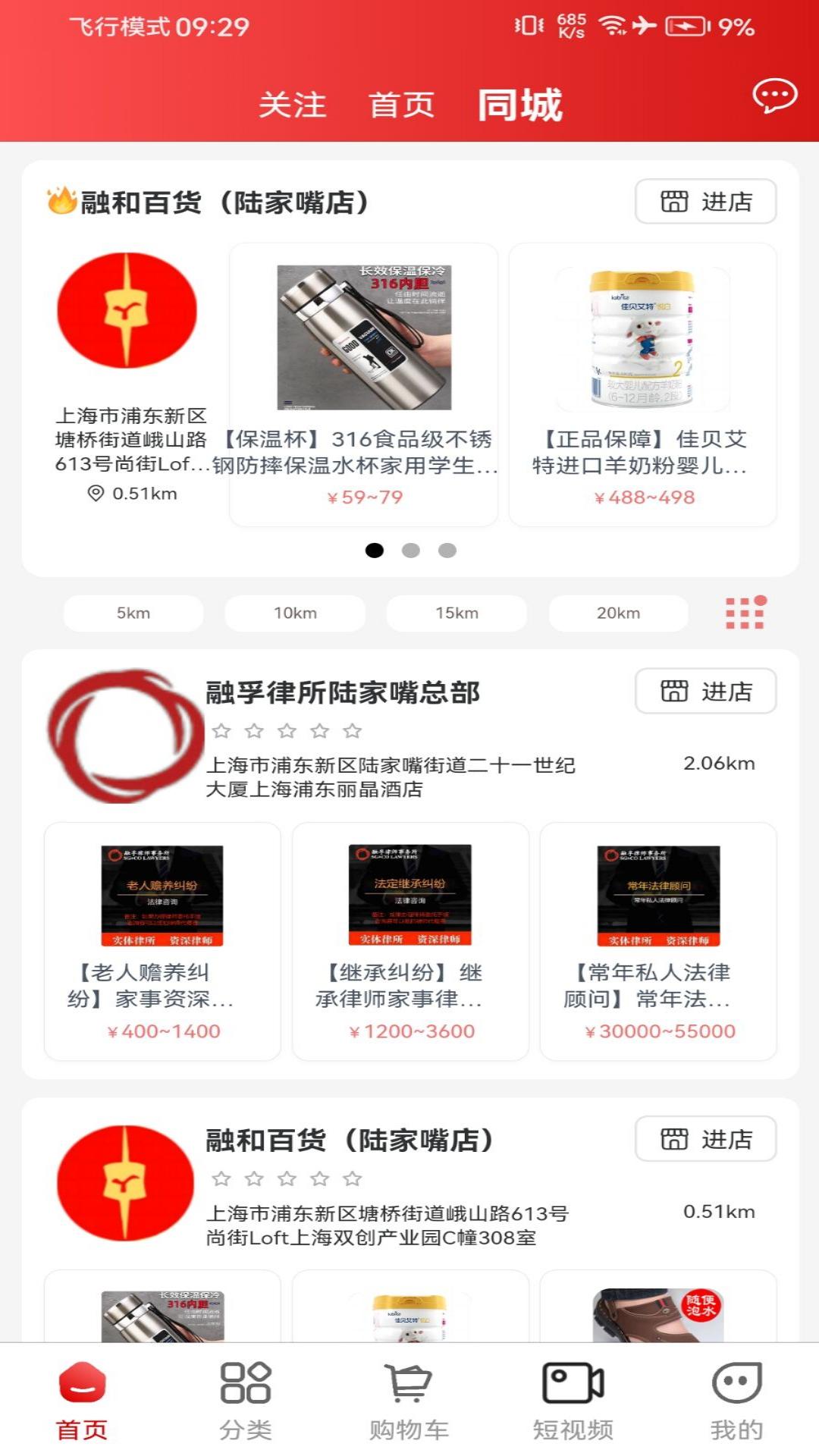This screenshot has height=1456, width=819.
Task: Enter the featured 融和百货 store via 进店
Action: (705, 202)
